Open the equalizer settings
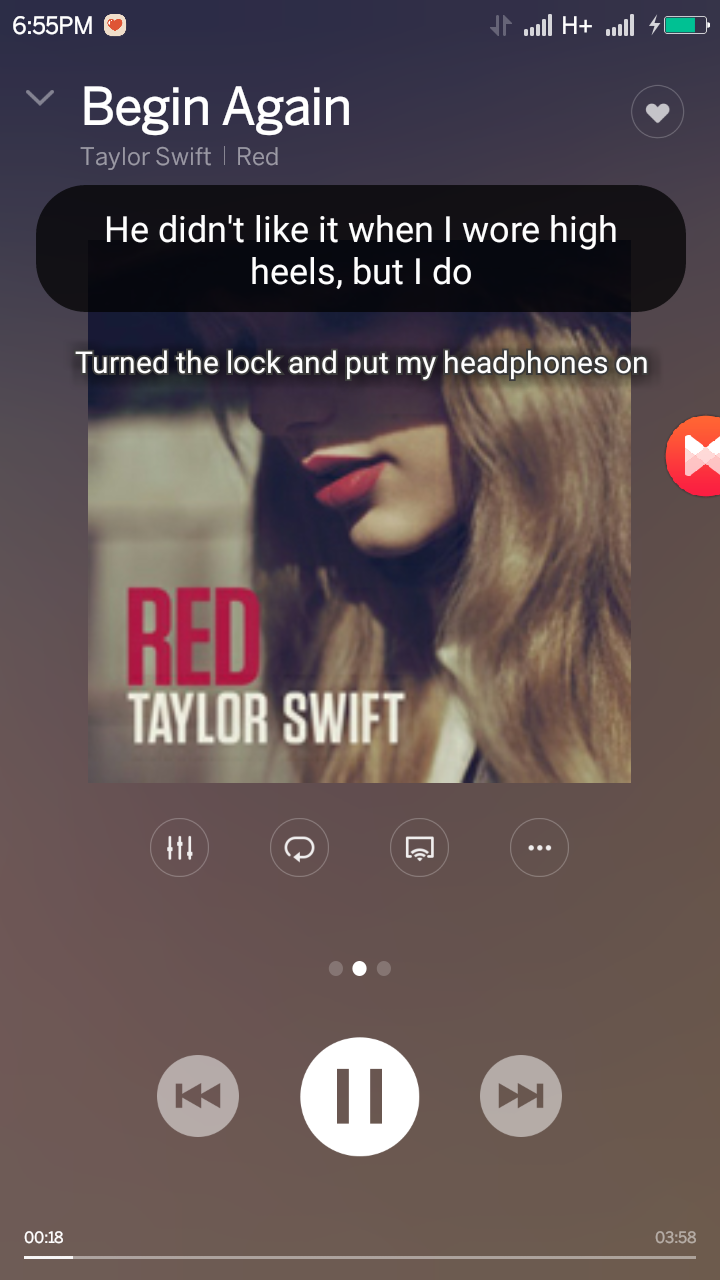The height and width of the screenshot is (1280, 720). pos(180,848)
